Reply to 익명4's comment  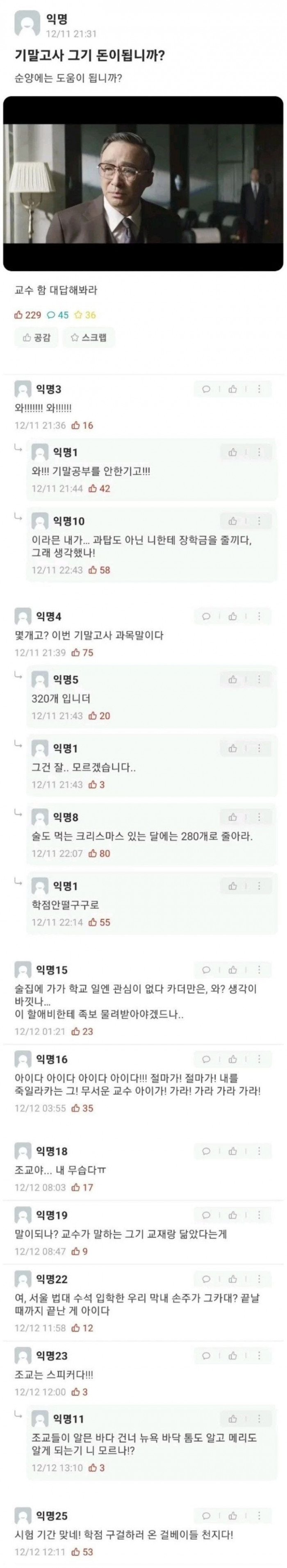(206, 617)
